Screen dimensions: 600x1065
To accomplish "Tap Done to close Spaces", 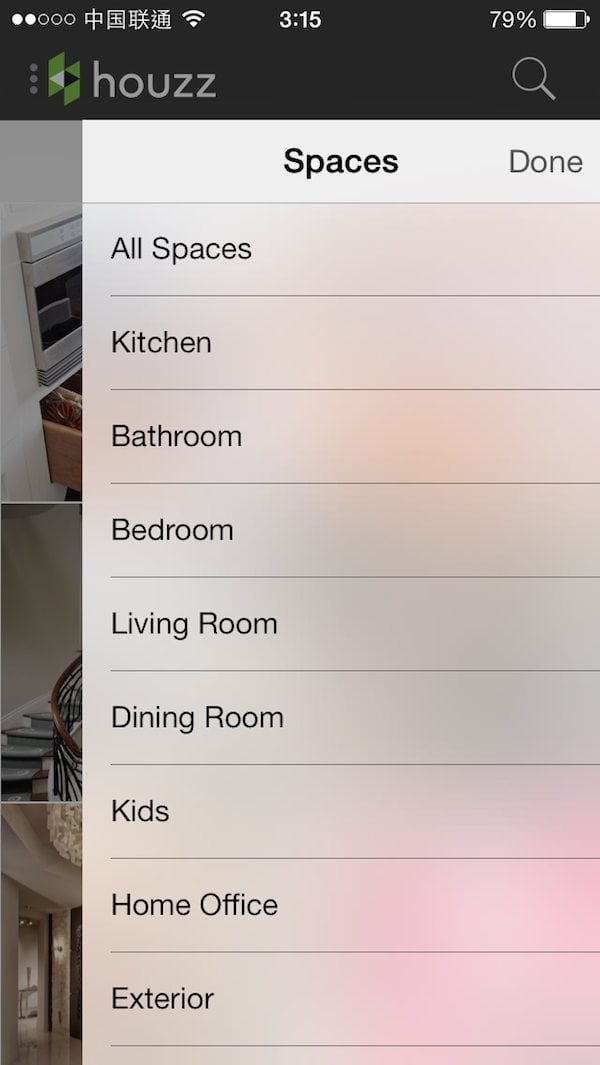I will [x=545, y=162].
